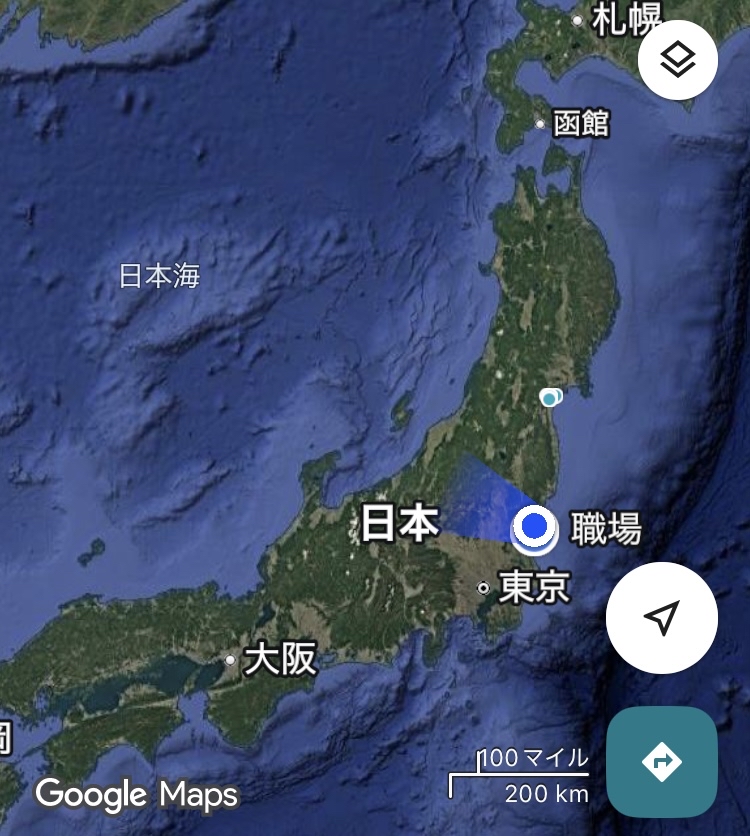Tap the 札幌 city dot marker
The width and height of the screenshot is (750, 836).
coord(577,18)
